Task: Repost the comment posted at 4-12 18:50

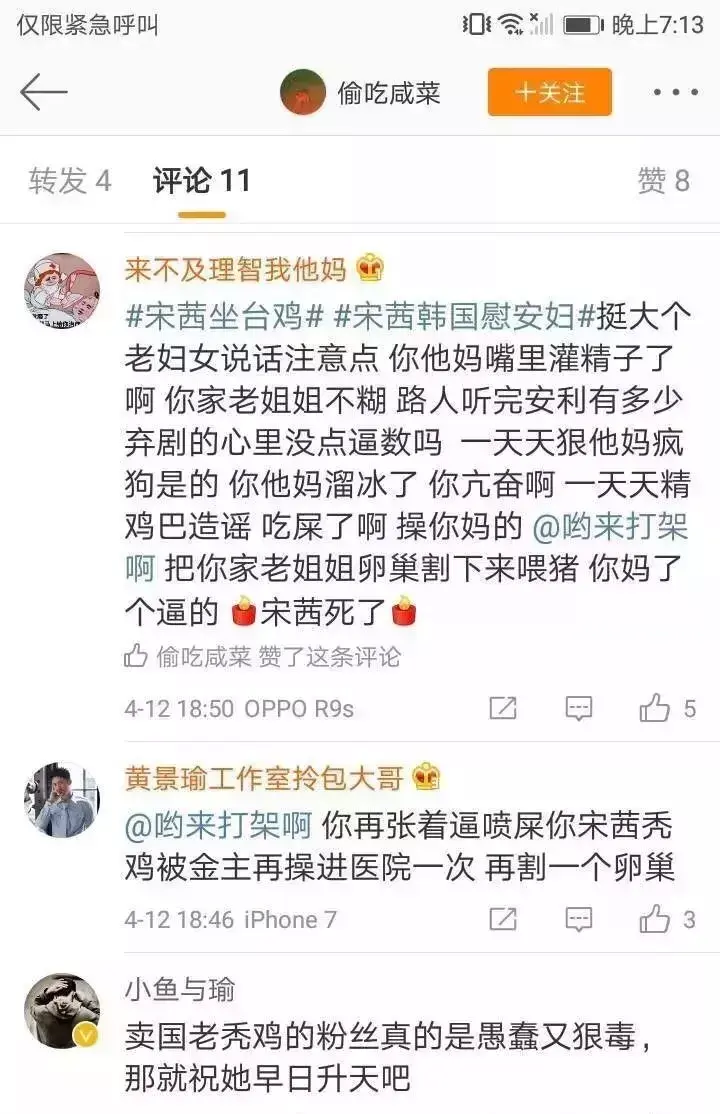Action: click(503, 709)
